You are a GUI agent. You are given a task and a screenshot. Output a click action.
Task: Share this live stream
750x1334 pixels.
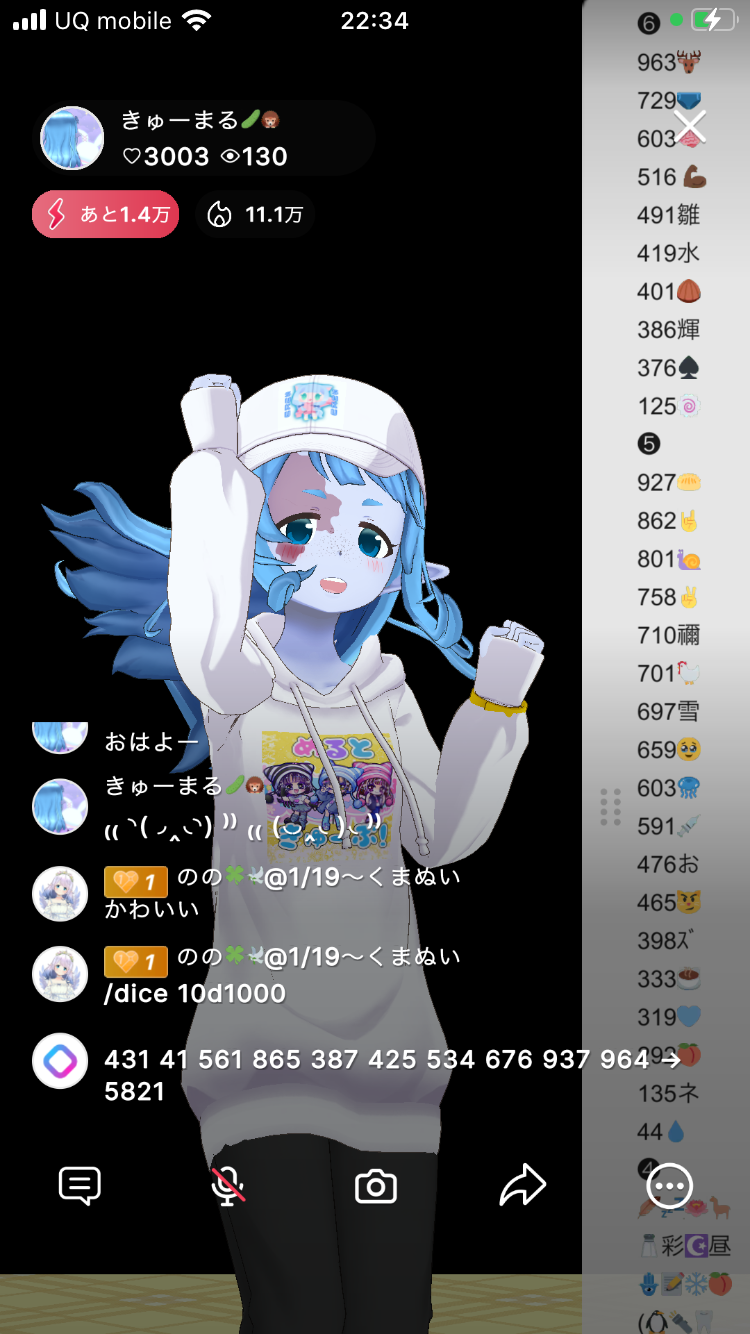coord(522,1186)
